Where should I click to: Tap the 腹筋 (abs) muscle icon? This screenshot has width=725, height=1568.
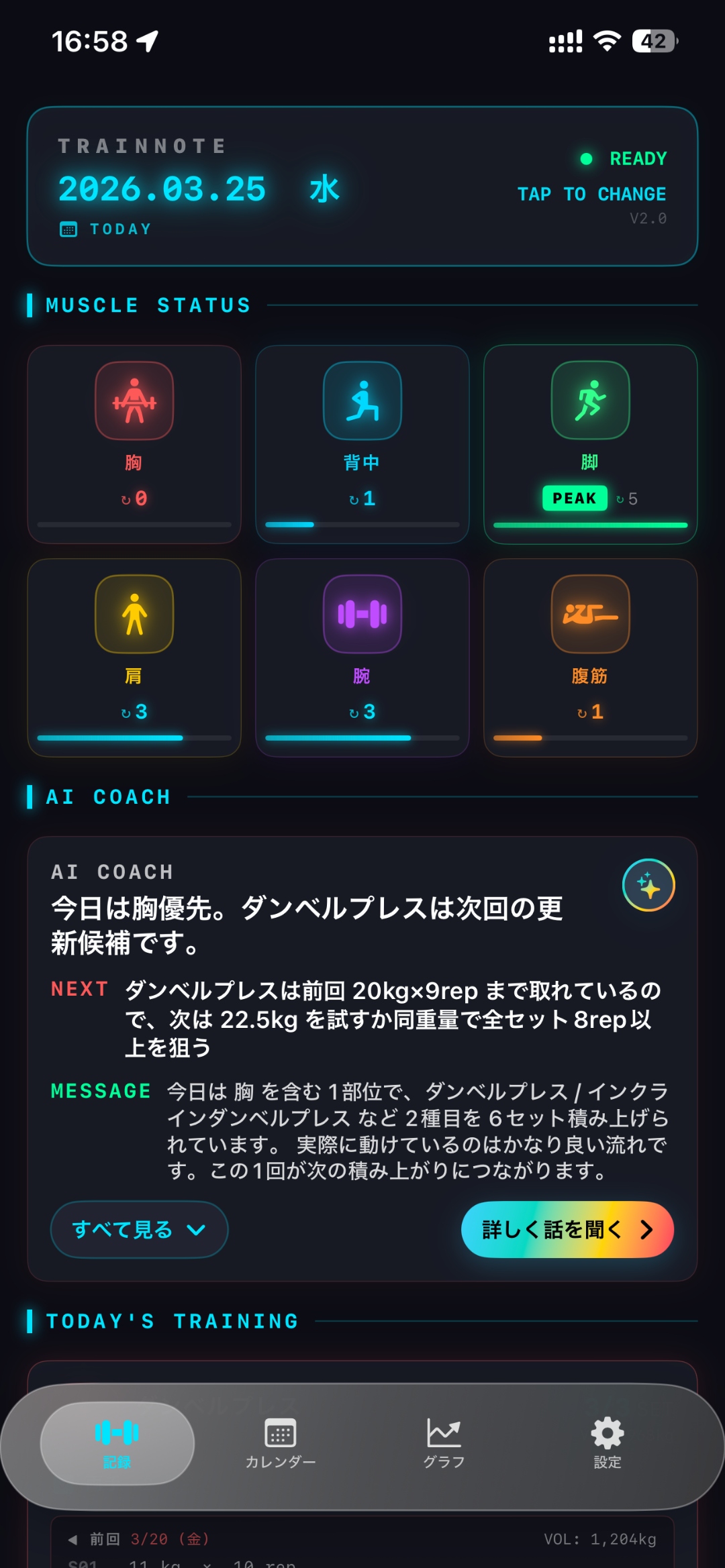click(x=589, y=615)
